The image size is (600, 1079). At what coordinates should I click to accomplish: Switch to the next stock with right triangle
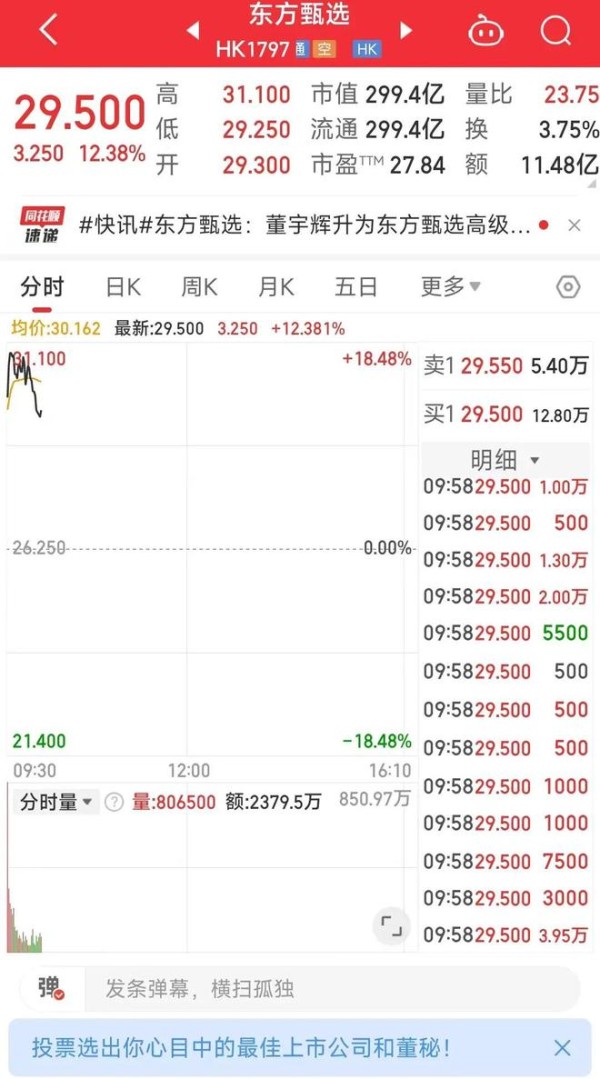[x=406, y=30]
